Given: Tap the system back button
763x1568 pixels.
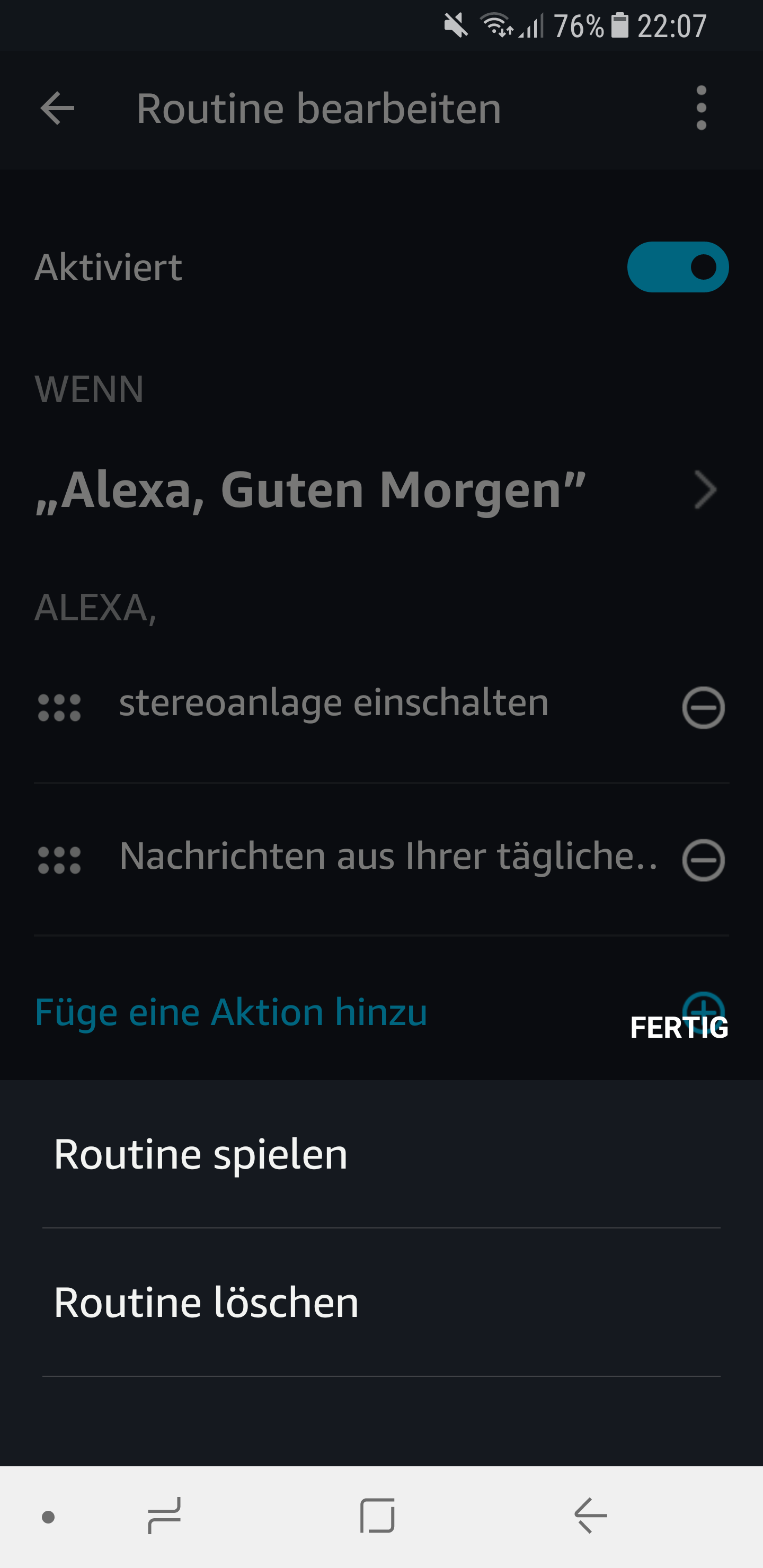Looking at the screenshot, I should pyautogui.click(x=591, y=1516).
